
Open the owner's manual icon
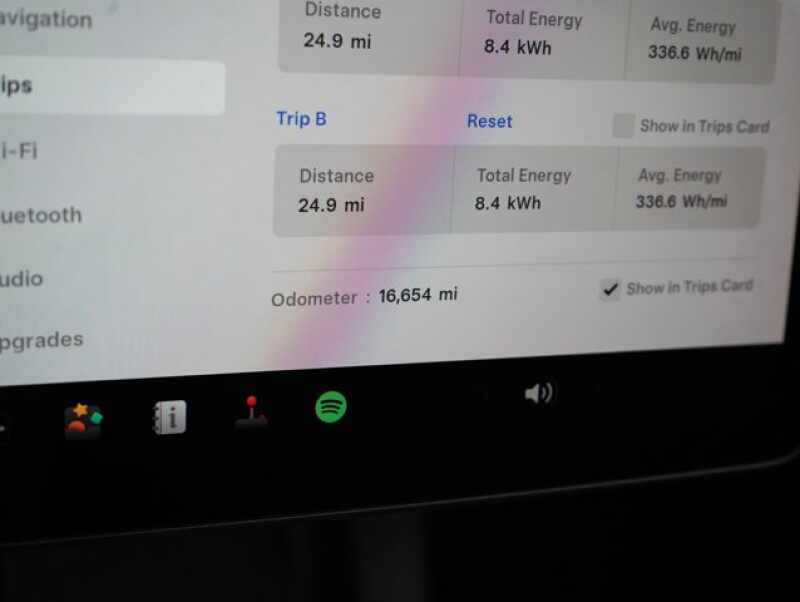170,418
